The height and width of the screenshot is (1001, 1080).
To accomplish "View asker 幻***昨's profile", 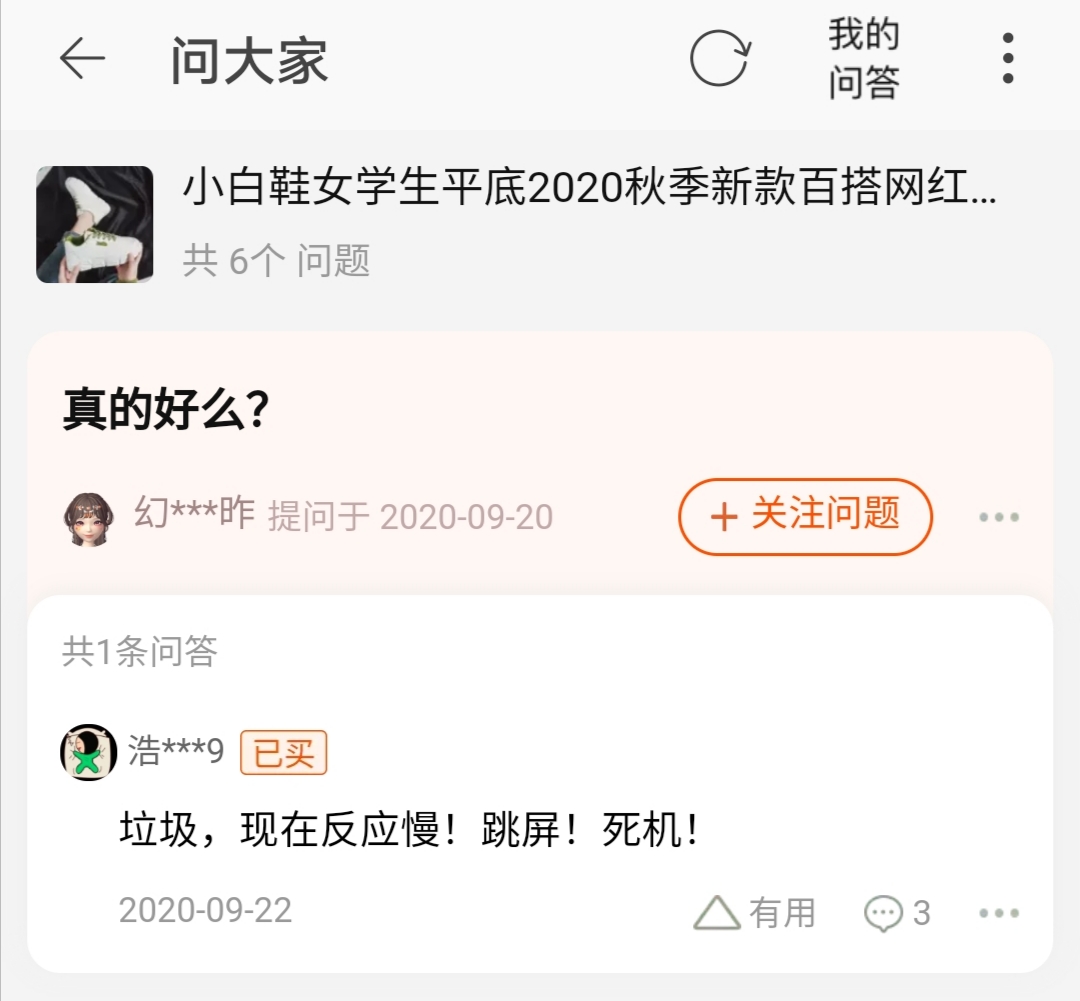I will click(89, 518).
